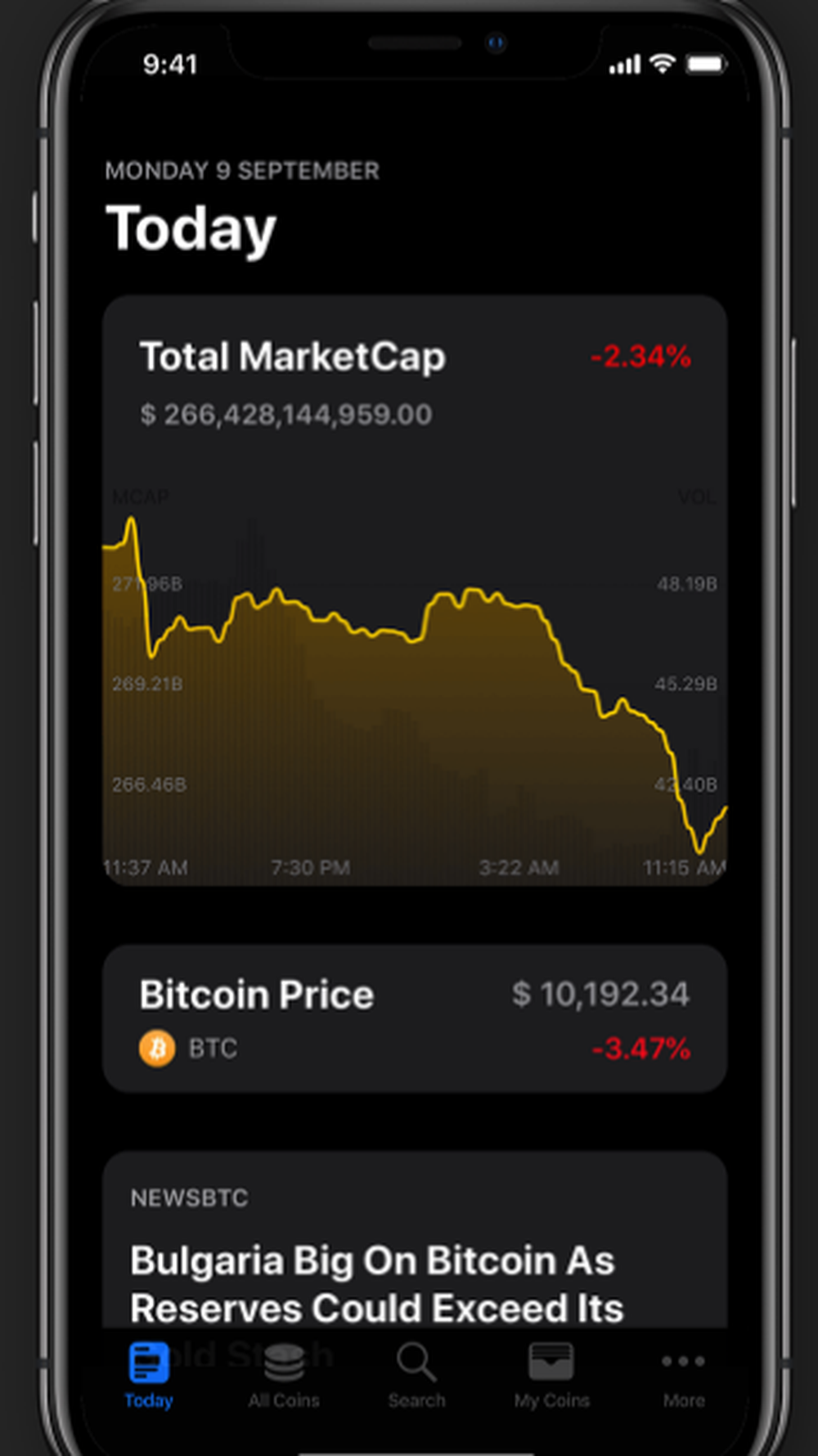The height and width of the screenshot is (1456, 818).
Task: Toggle the MCAP chart overlay
Action: pos(141,497)
